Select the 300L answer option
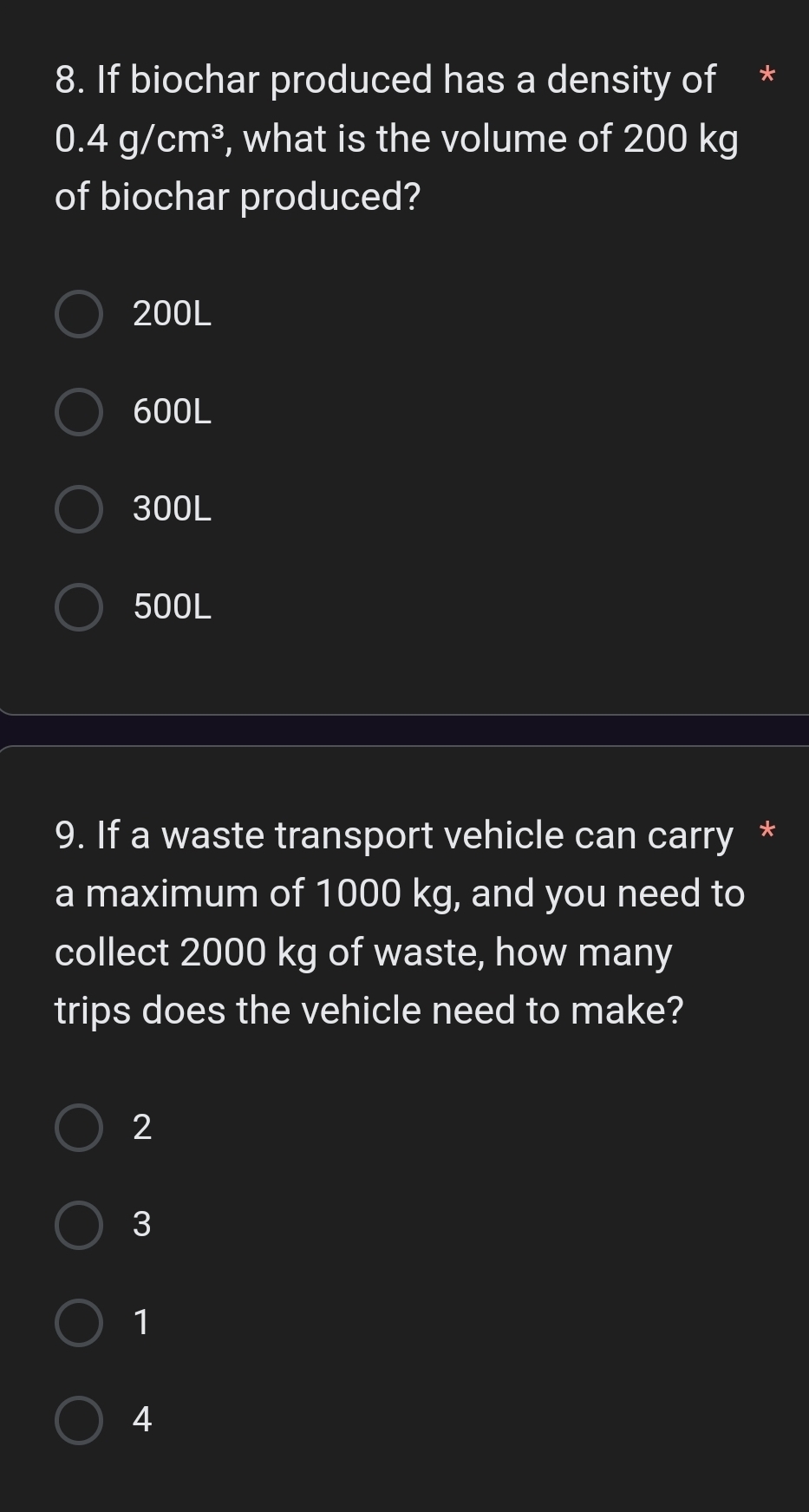809x1512 pixels. [x=79, y=510]
